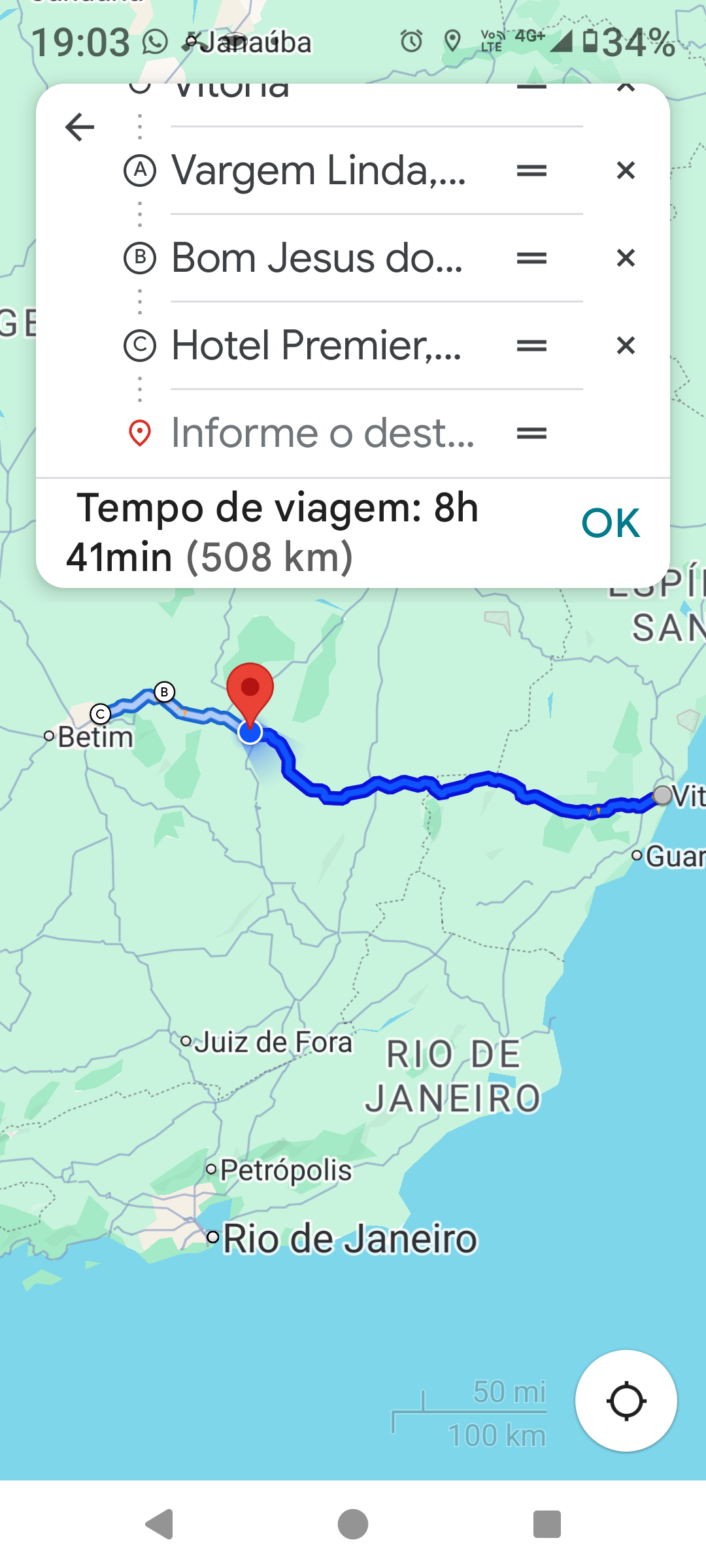The width and height of the screenshot is (706, 1568).
Task: Open recent apps from navigation bar
Action: 547,1524
